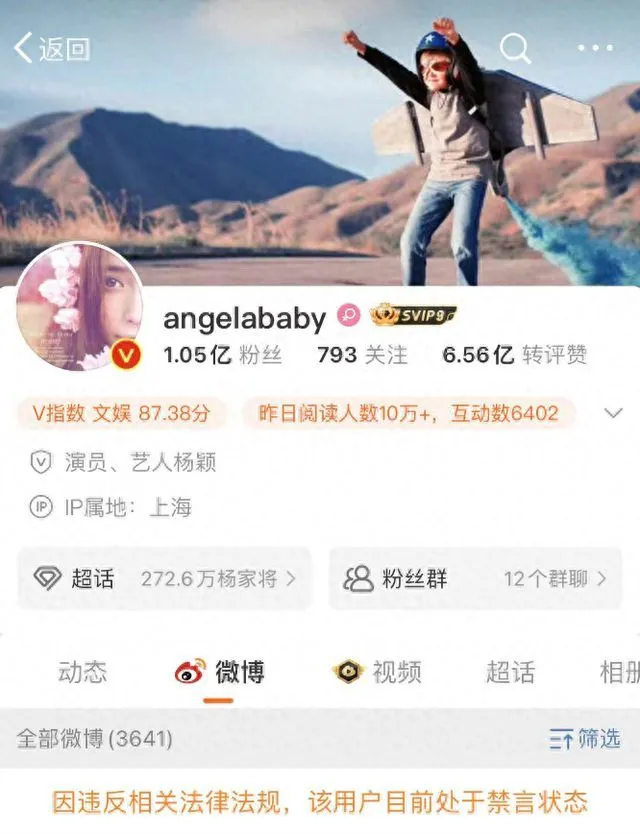This screenshot has height=834, width=640.
Task: View angelababy's profile avatar
Action: click(80, 307)
